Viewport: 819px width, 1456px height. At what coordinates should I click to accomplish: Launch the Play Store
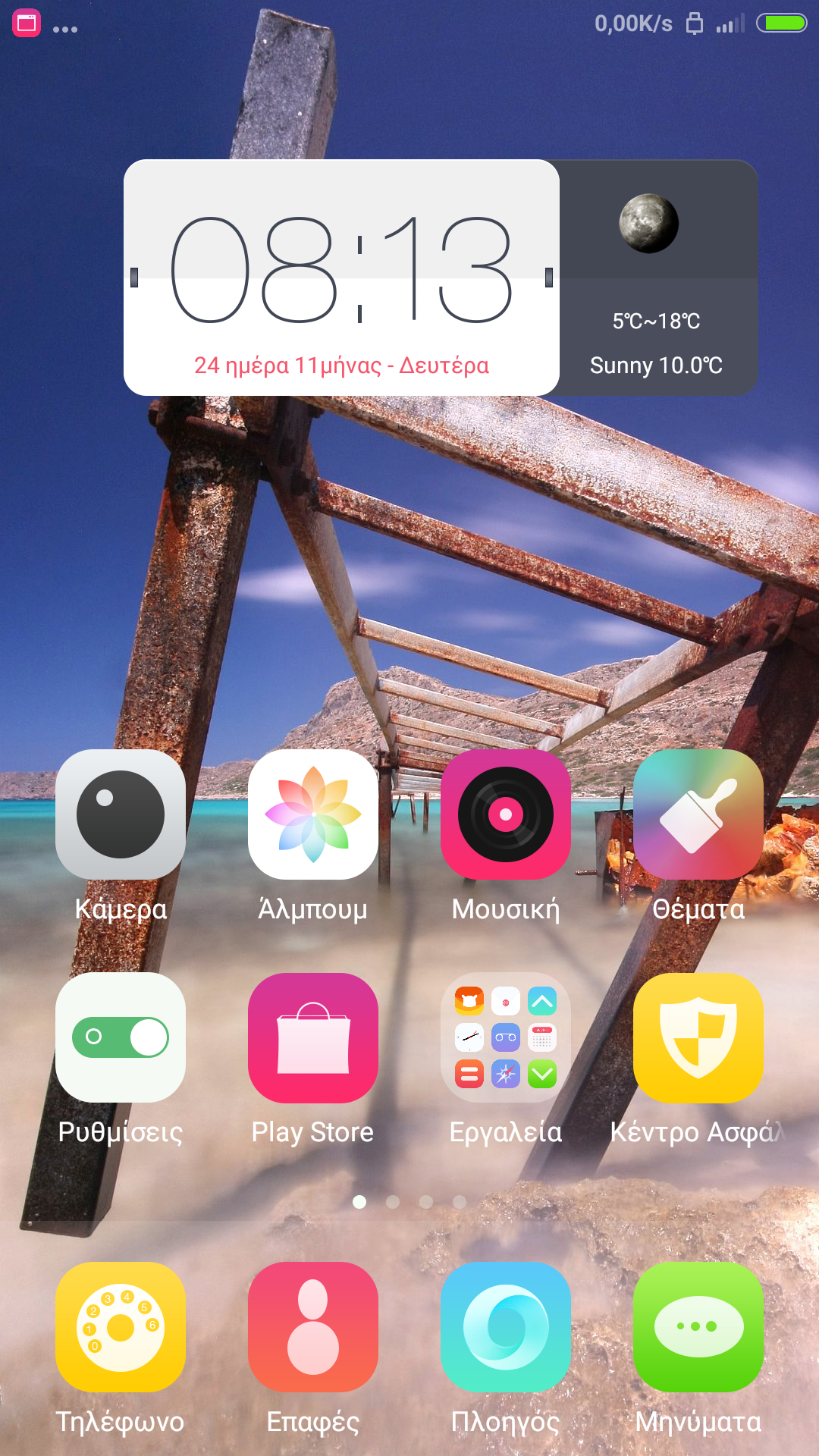coord(313,1037)
